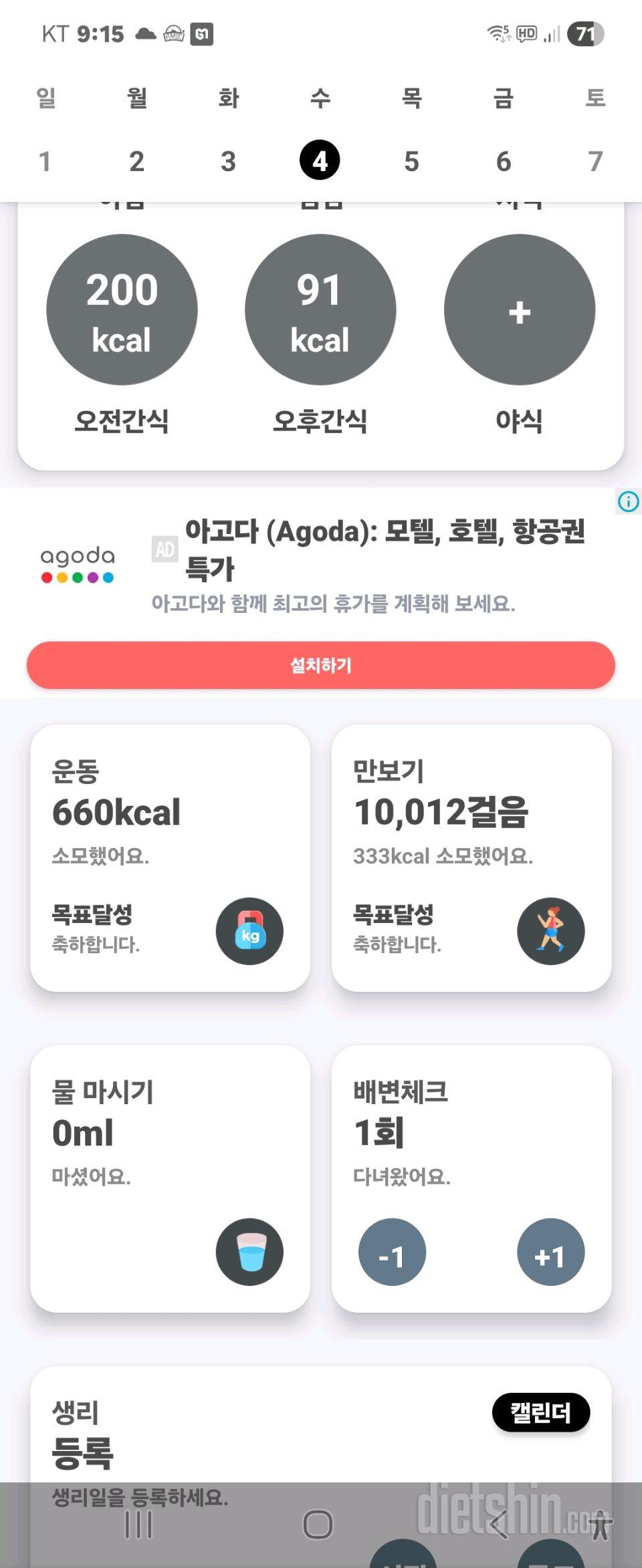Go back with system back button

click(498, 1525)
